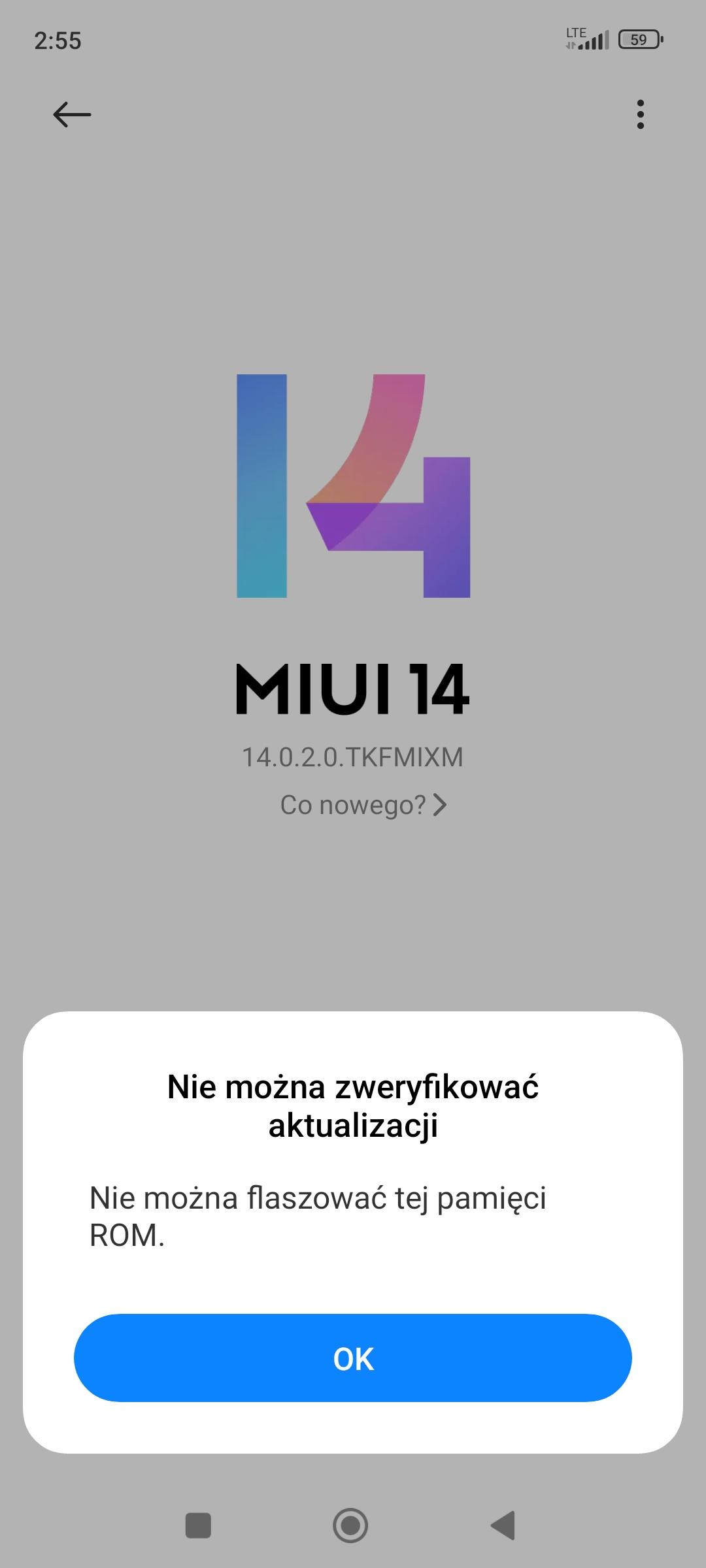Go back with the top arrow
The height and width of the screenshot is (1568, 706).
(x=72, y=115)
